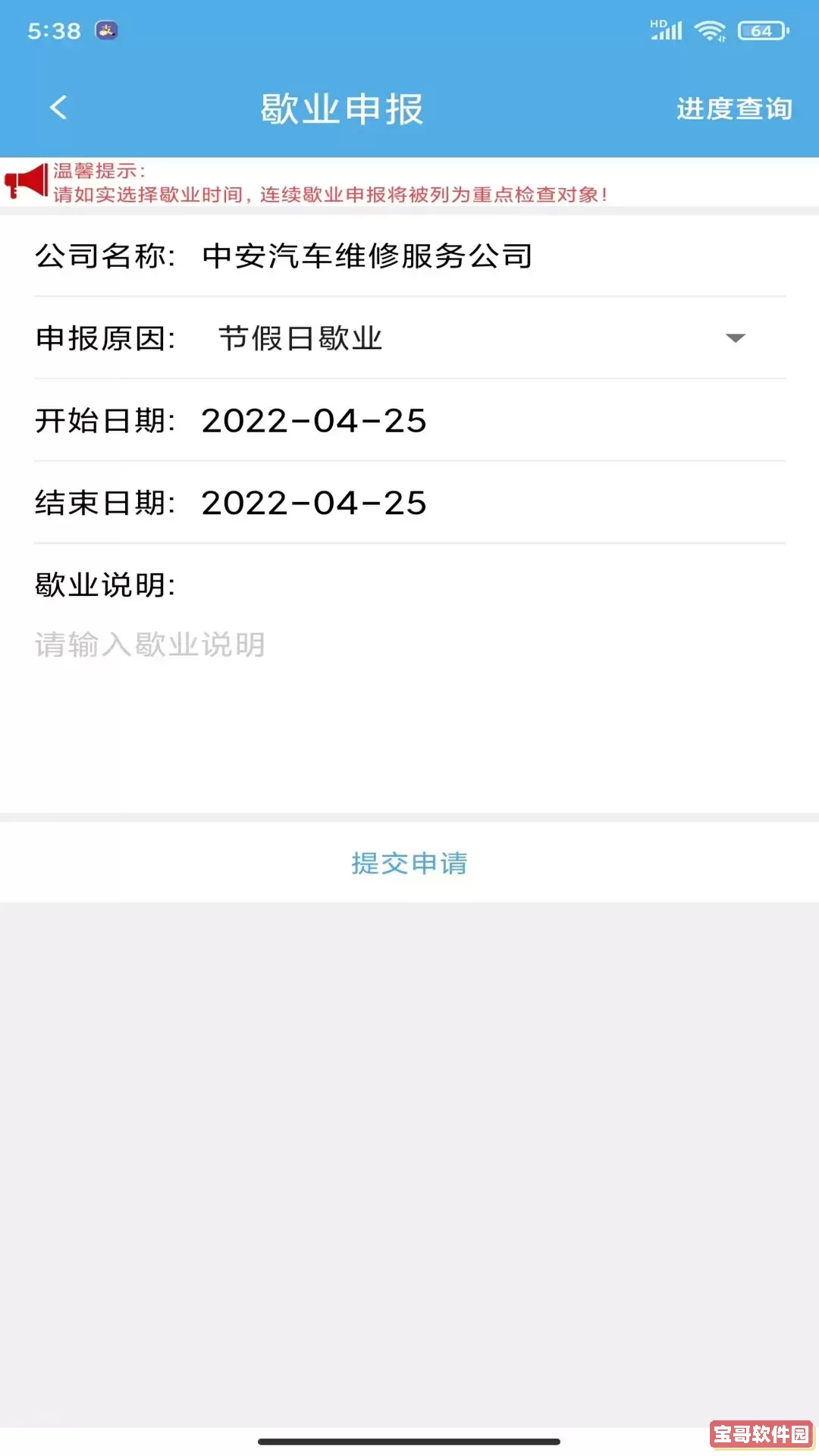
Task: Tap the home gesture bar at bottom
Action: coord(409,1439)
